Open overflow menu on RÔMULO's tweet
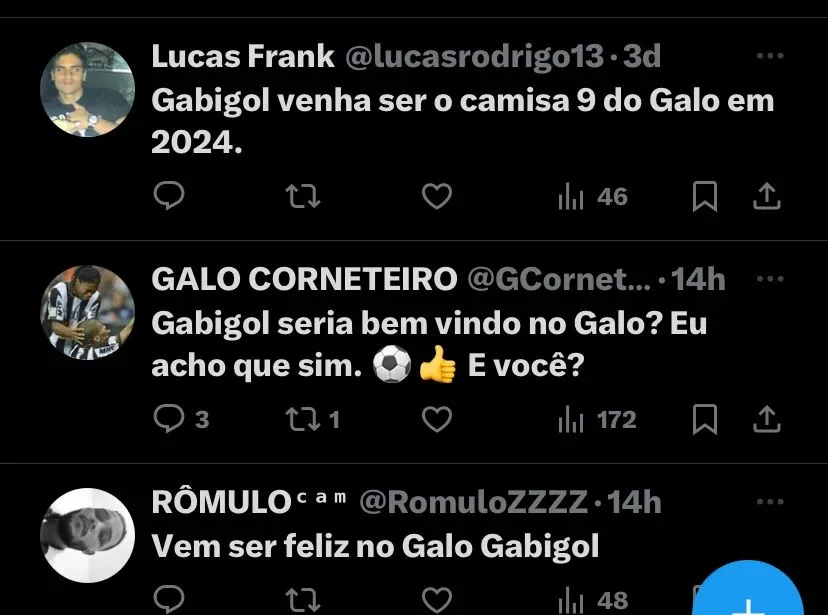This screenshot has height=615, width=828. 769,502
